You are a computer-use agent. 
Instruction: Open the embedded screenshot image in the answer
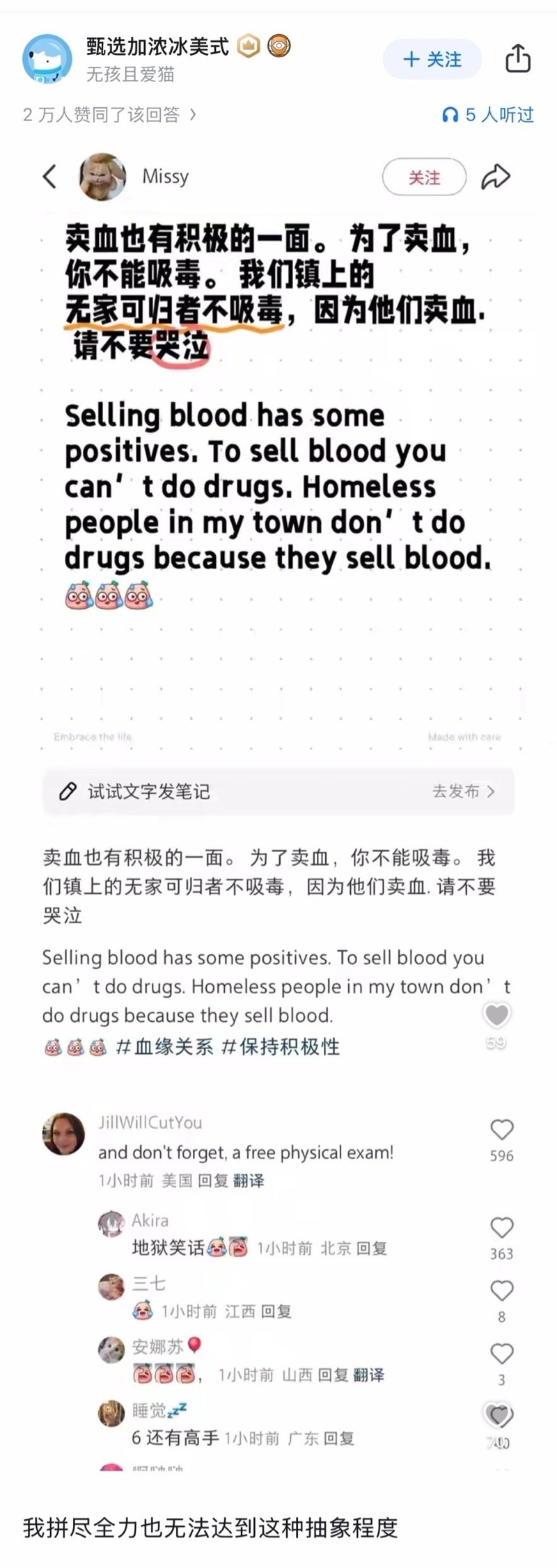click(278, 765)
